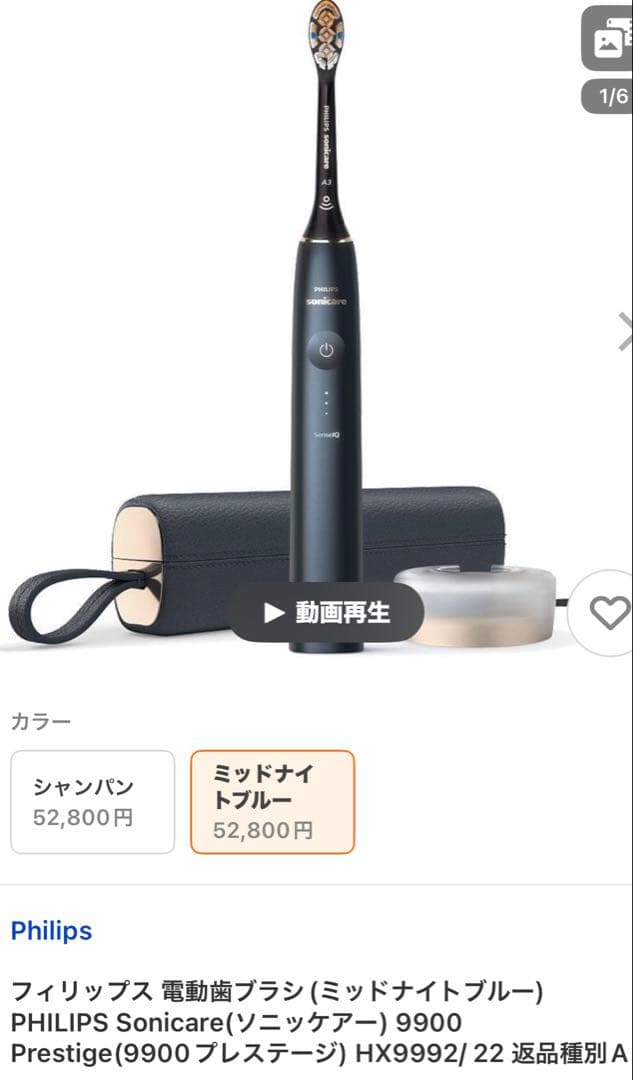
Task: Play the product video
Action: coord(327,612)
